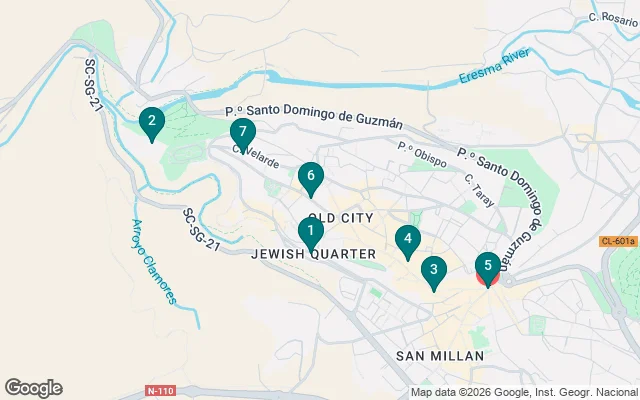Choose location marker 4
Screen dimensions: 640x400
[x=407, y=240]
